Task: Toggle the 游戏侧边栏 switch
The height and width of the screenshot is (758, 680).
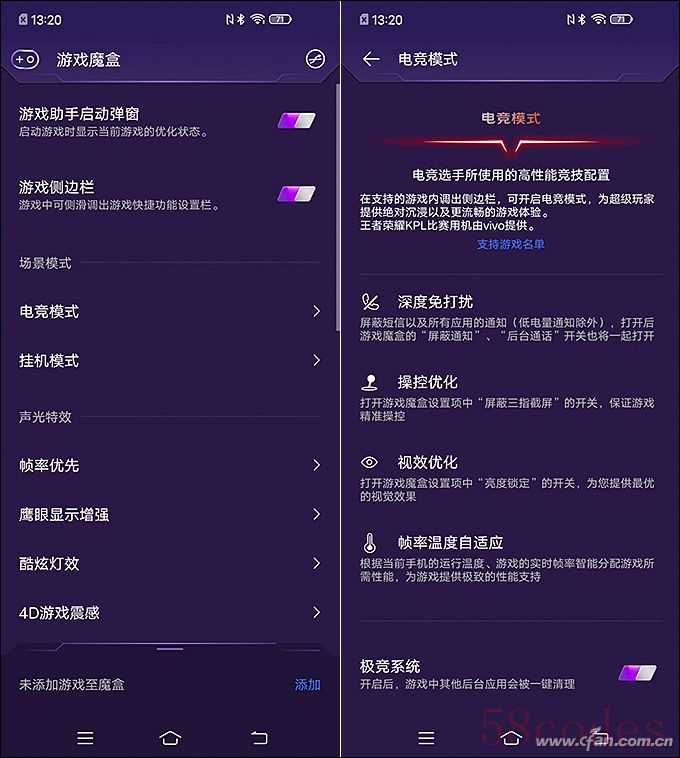Action: tap(296, 194)
